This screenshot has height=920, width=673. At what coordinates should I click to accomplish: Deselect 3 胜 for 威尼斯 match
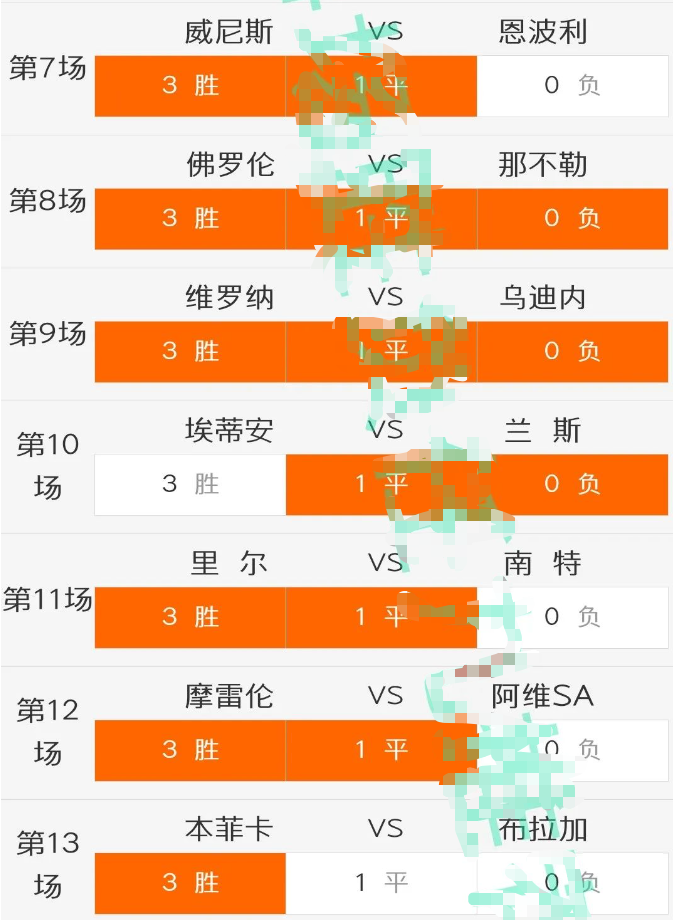click(x=190, y=86)
